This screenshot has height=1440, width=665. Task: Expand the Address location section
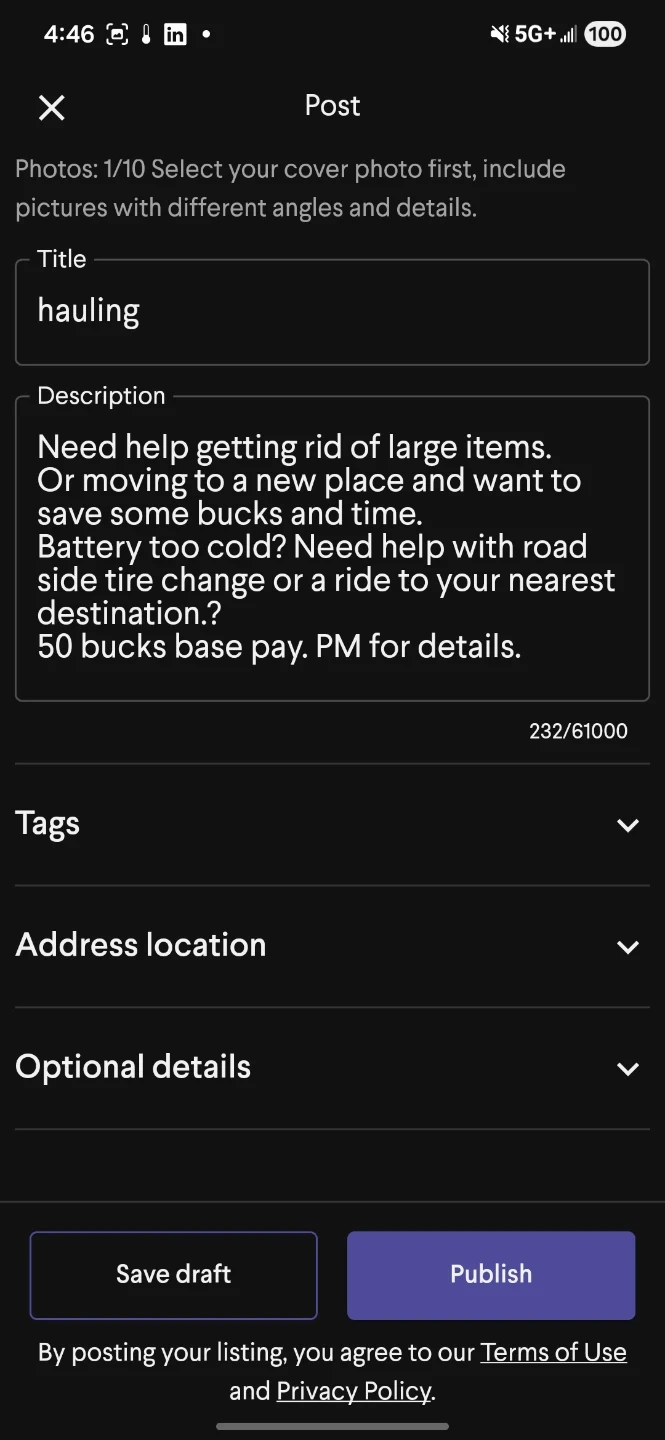coord(332,946)
